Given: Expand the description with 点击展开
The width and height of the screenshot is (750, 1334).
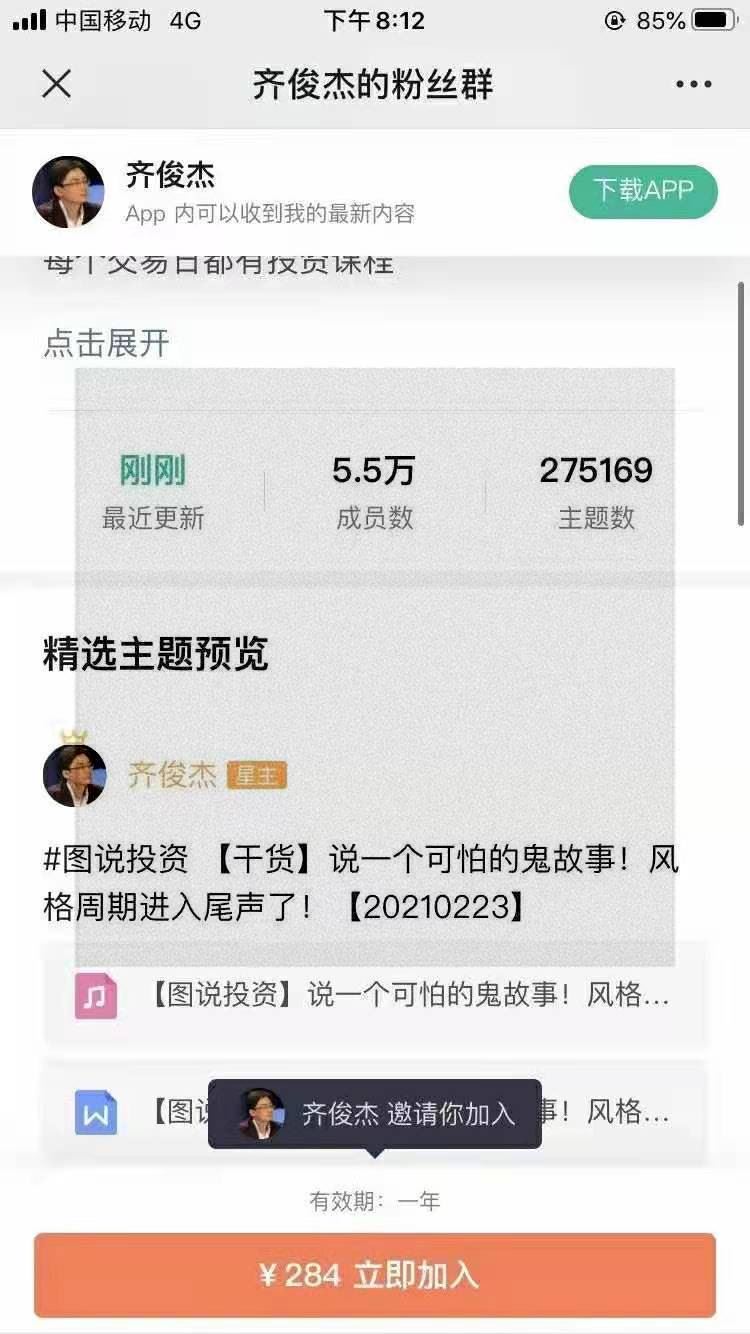Looking at the screenshot, I should (x=107, y=344).
